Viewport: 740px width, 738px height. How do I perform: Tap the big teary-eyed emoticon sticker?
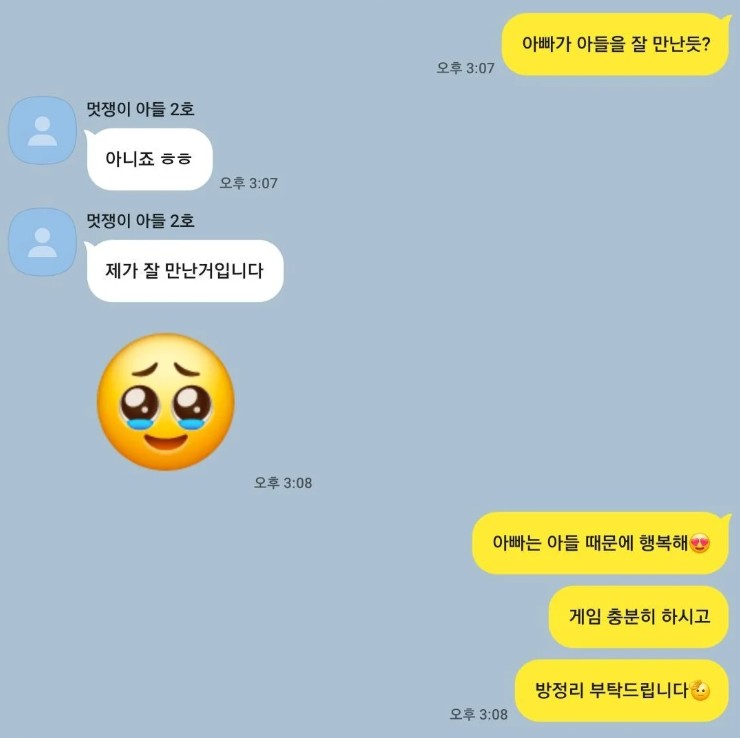(165, 402)
